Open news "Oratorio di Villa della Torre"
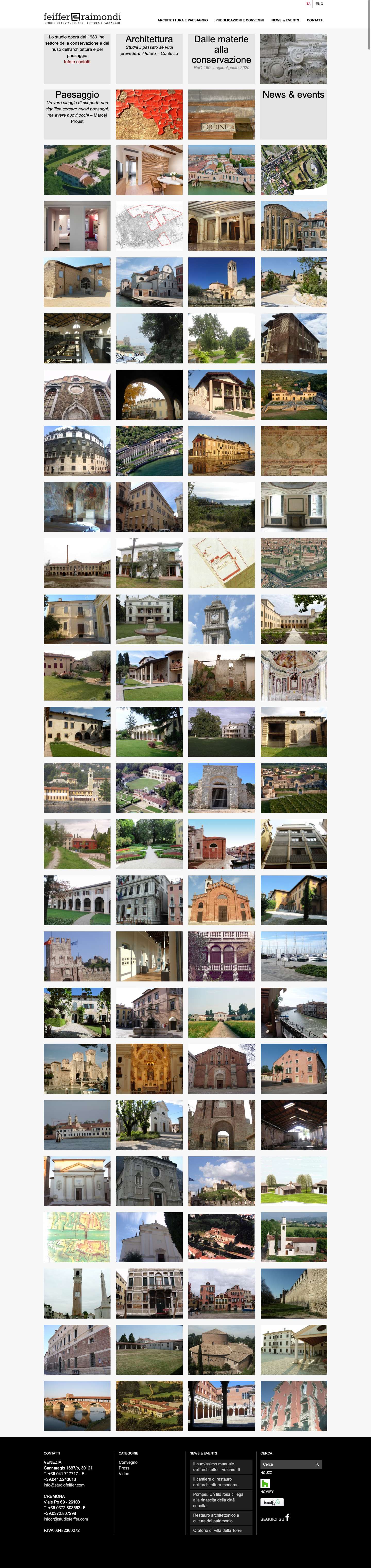 pyautogui.click(x=217, y=1530)
